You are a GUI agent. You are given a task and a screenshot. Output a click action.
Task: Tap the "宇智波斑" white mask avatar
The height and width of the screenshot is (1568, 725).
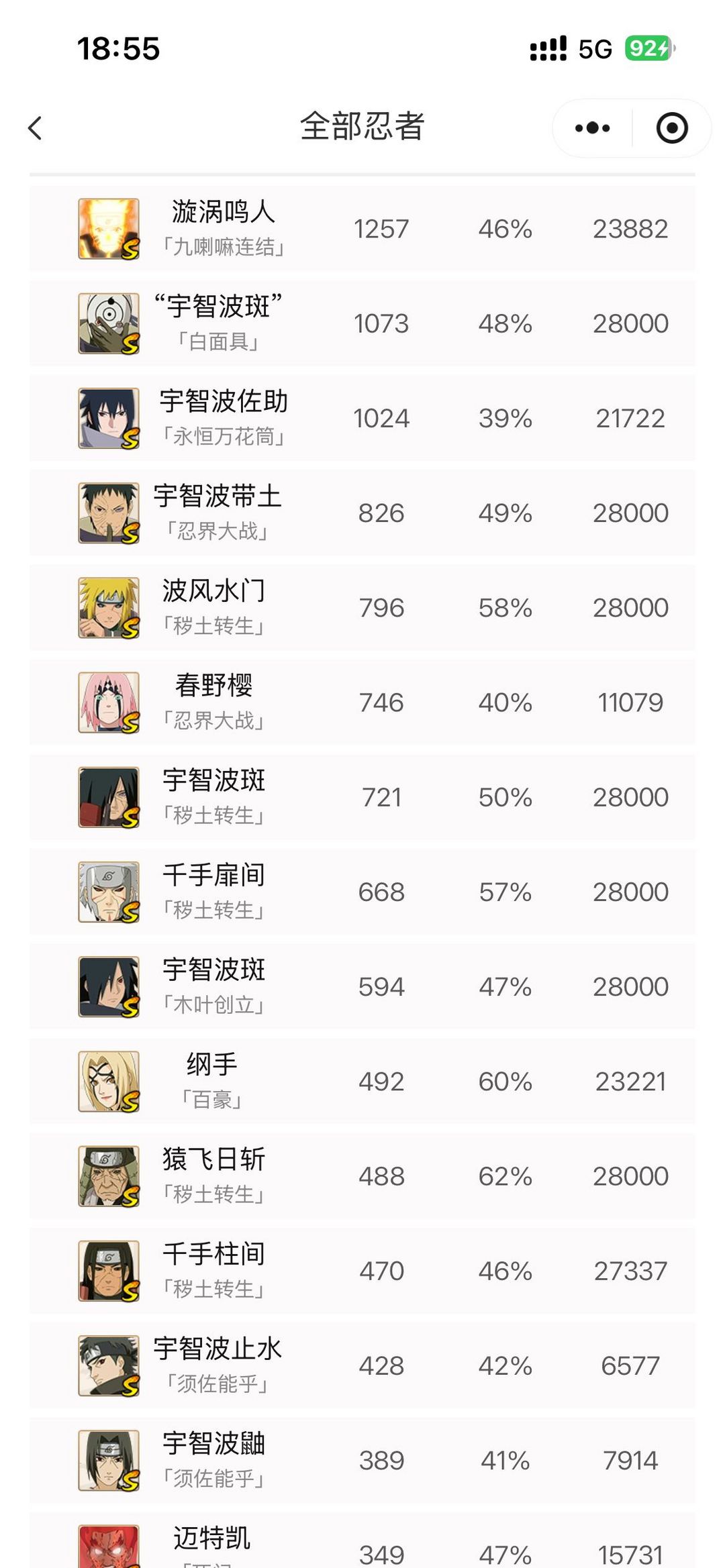pos(107,323)
